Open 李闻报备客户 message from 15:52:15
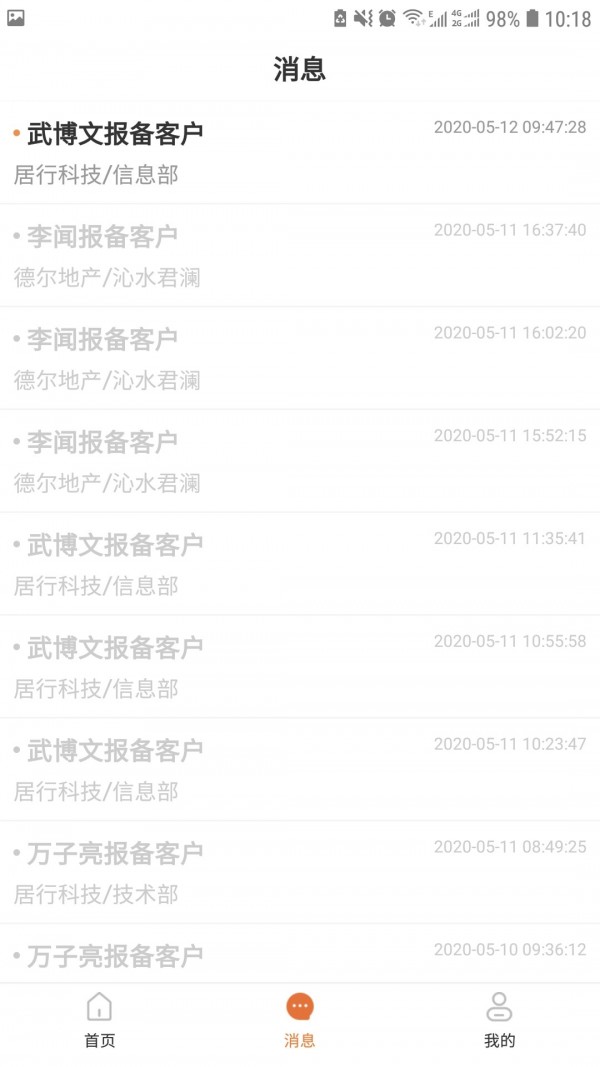 tap(300, 462)
